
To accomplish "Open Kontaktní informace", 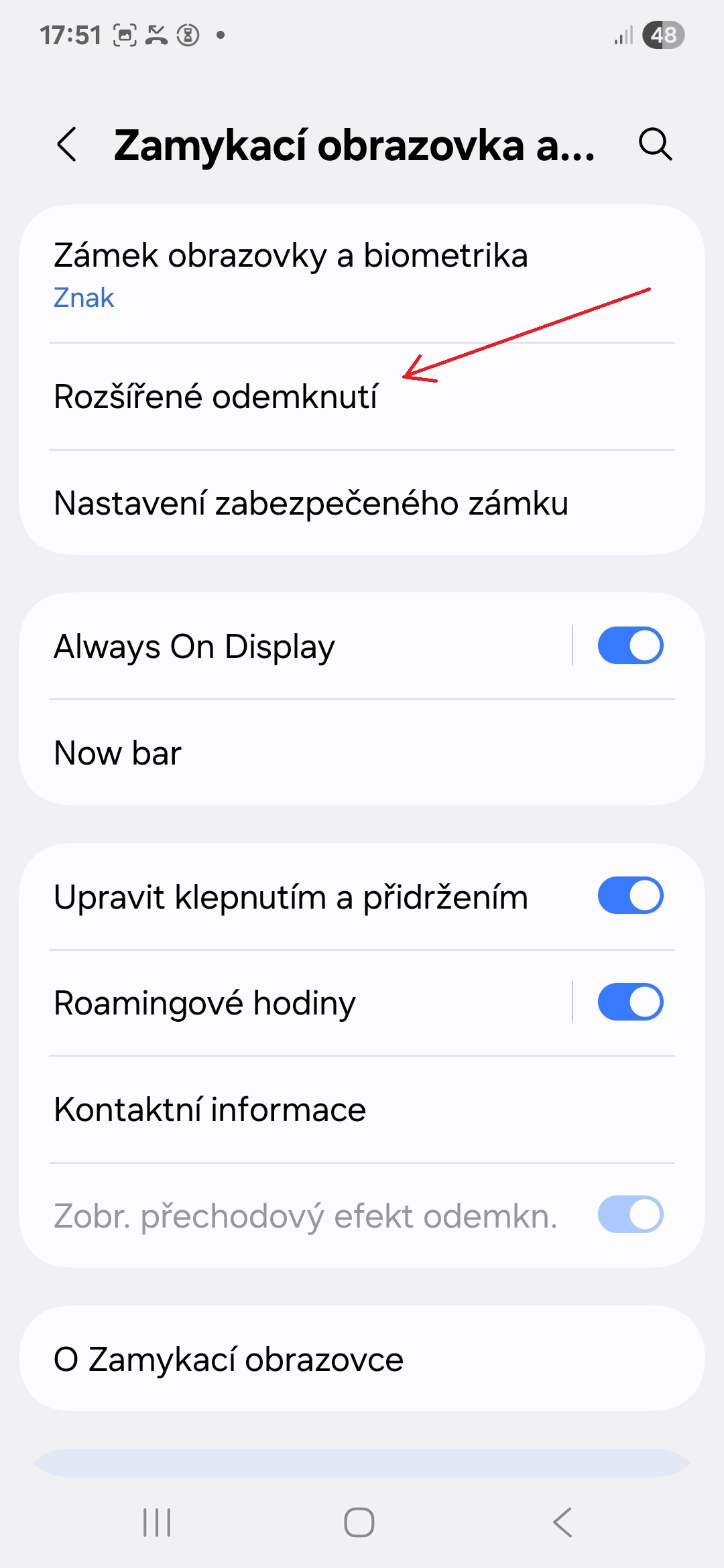I will point(362,1110).
